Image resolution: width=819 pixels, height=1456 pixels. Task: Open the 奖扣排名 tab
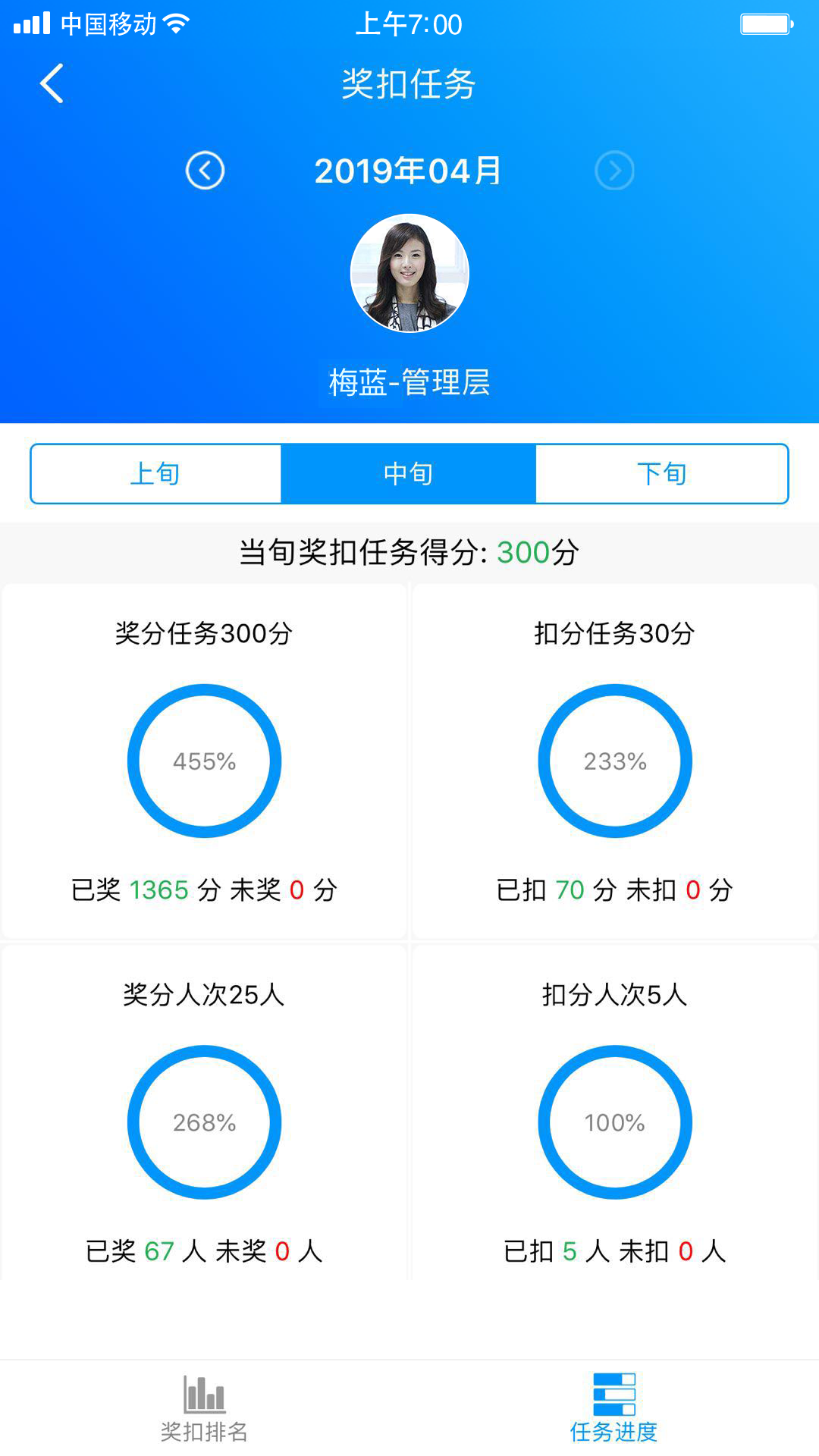[204, 1409]
